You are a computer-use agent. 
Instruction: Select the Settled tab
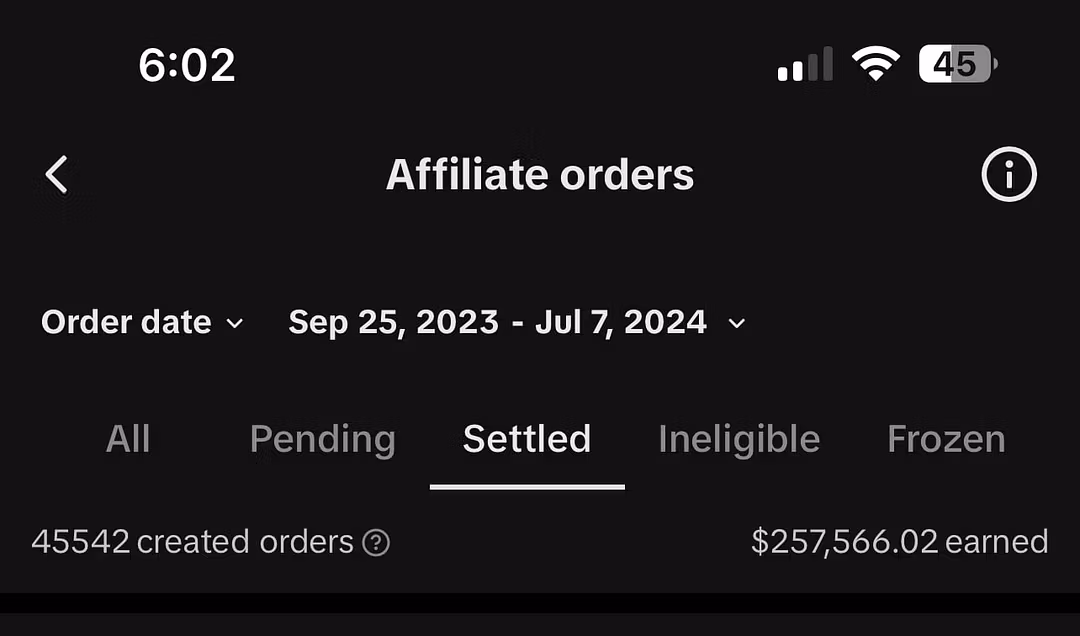pos(527,439)
